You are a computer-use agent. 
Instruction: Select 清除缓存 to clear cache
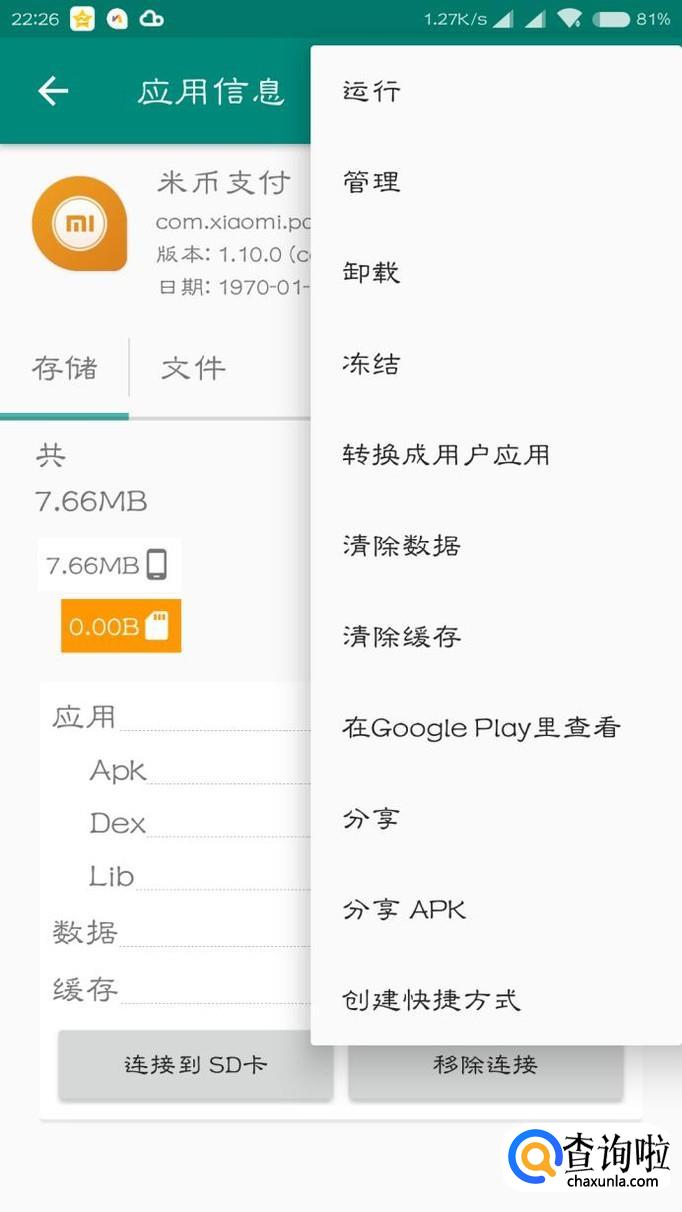402,637
